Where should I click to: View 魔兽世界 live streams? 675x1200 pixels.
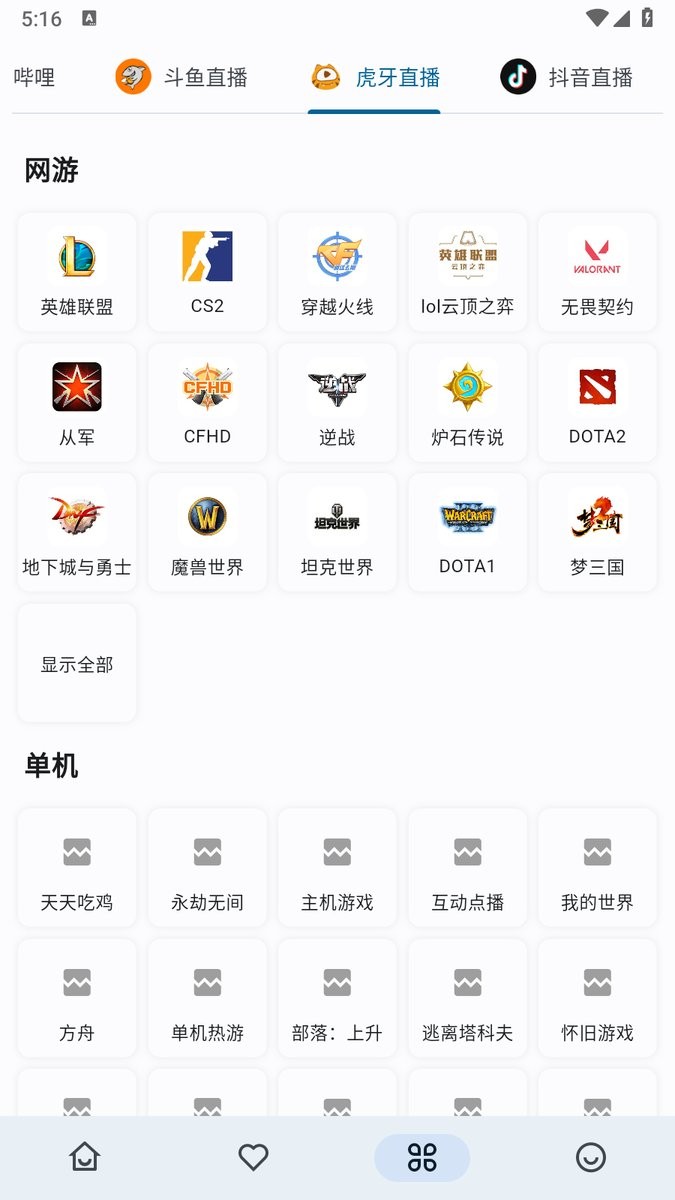[x=207, y=532]
